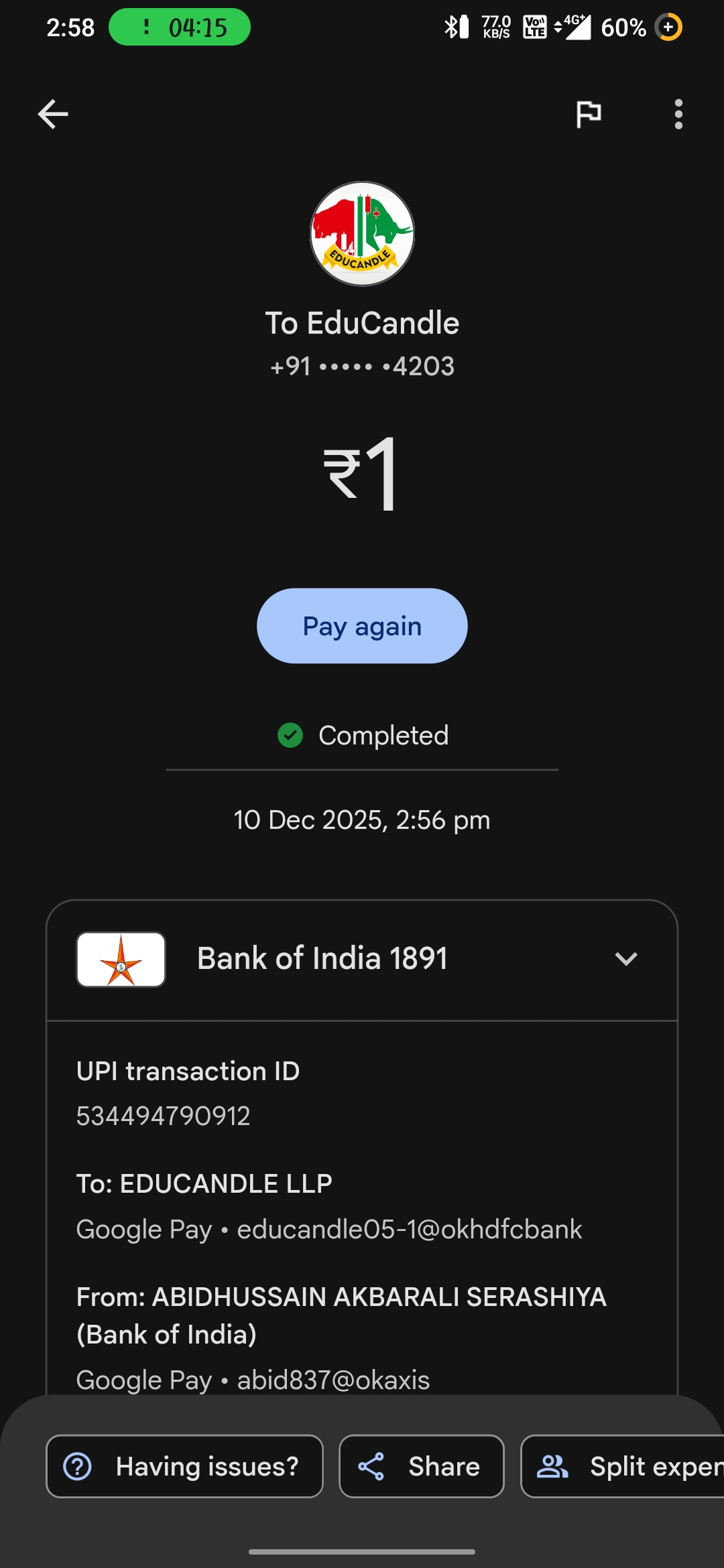Share this payment receipt
This screenshot has width=724, height=1568.
(x=421, y=1466)
